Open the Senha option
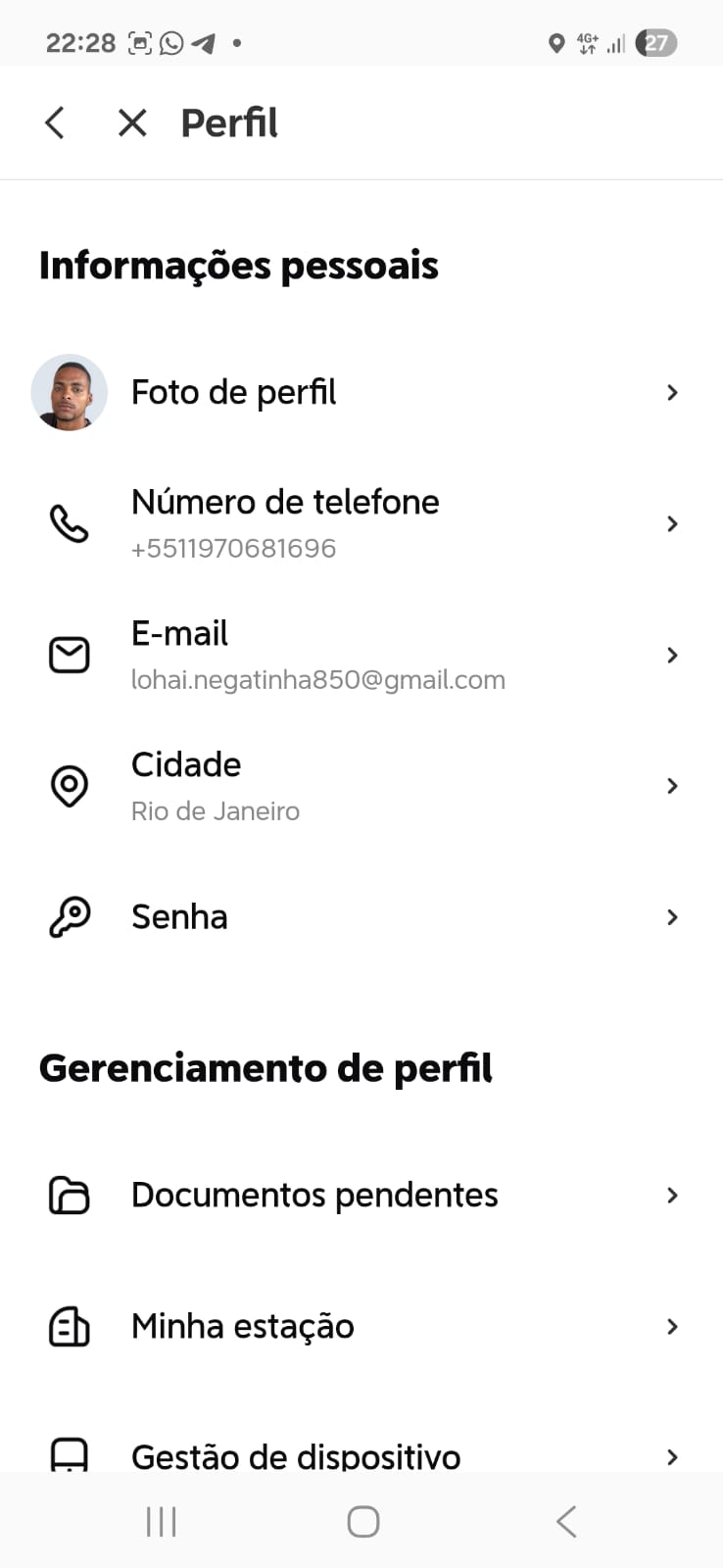The height and width of the screenshot is (1568, 723). (361, 917)
